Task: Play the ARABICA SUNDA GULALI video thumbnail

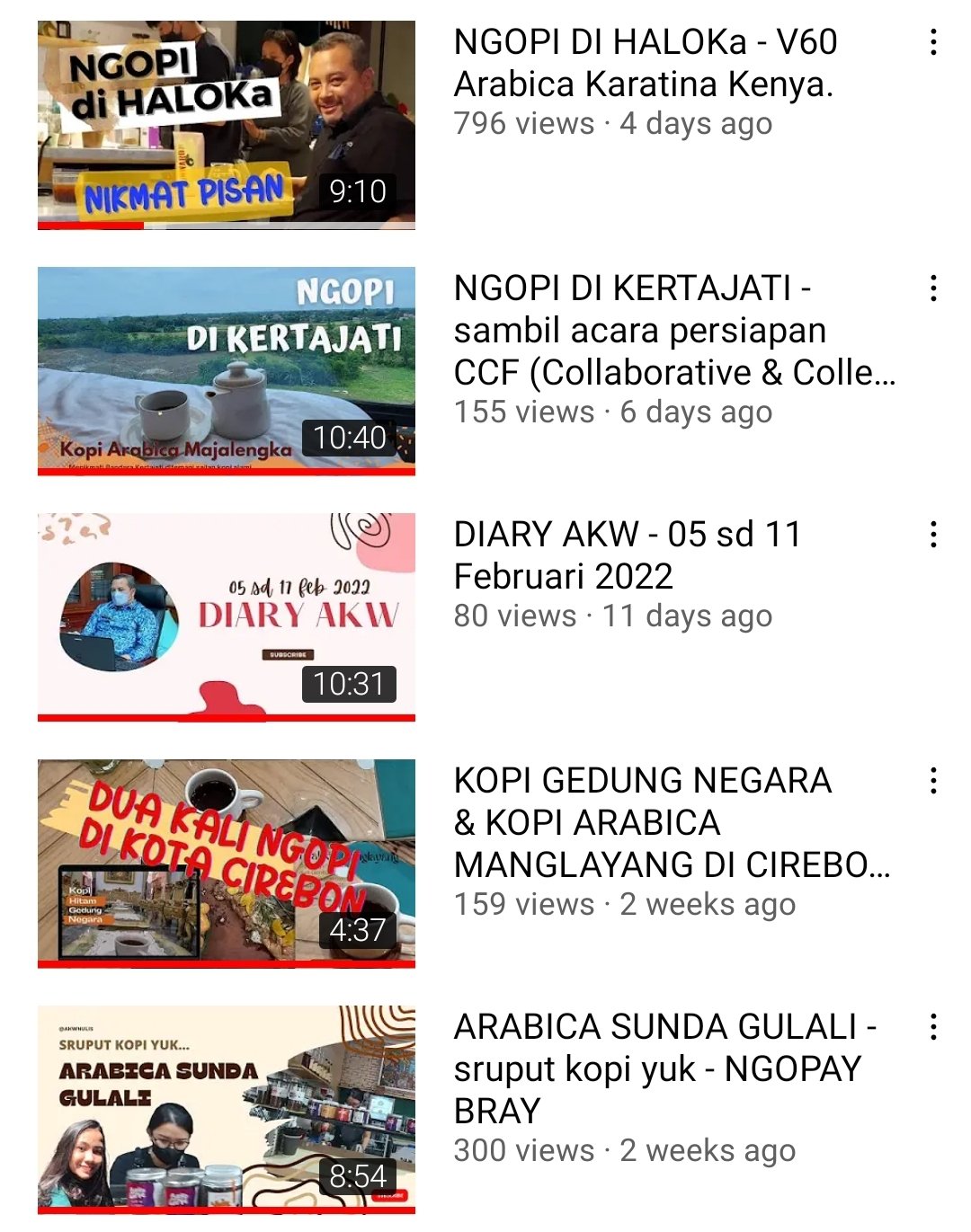Action: [x=226, y=1109]
